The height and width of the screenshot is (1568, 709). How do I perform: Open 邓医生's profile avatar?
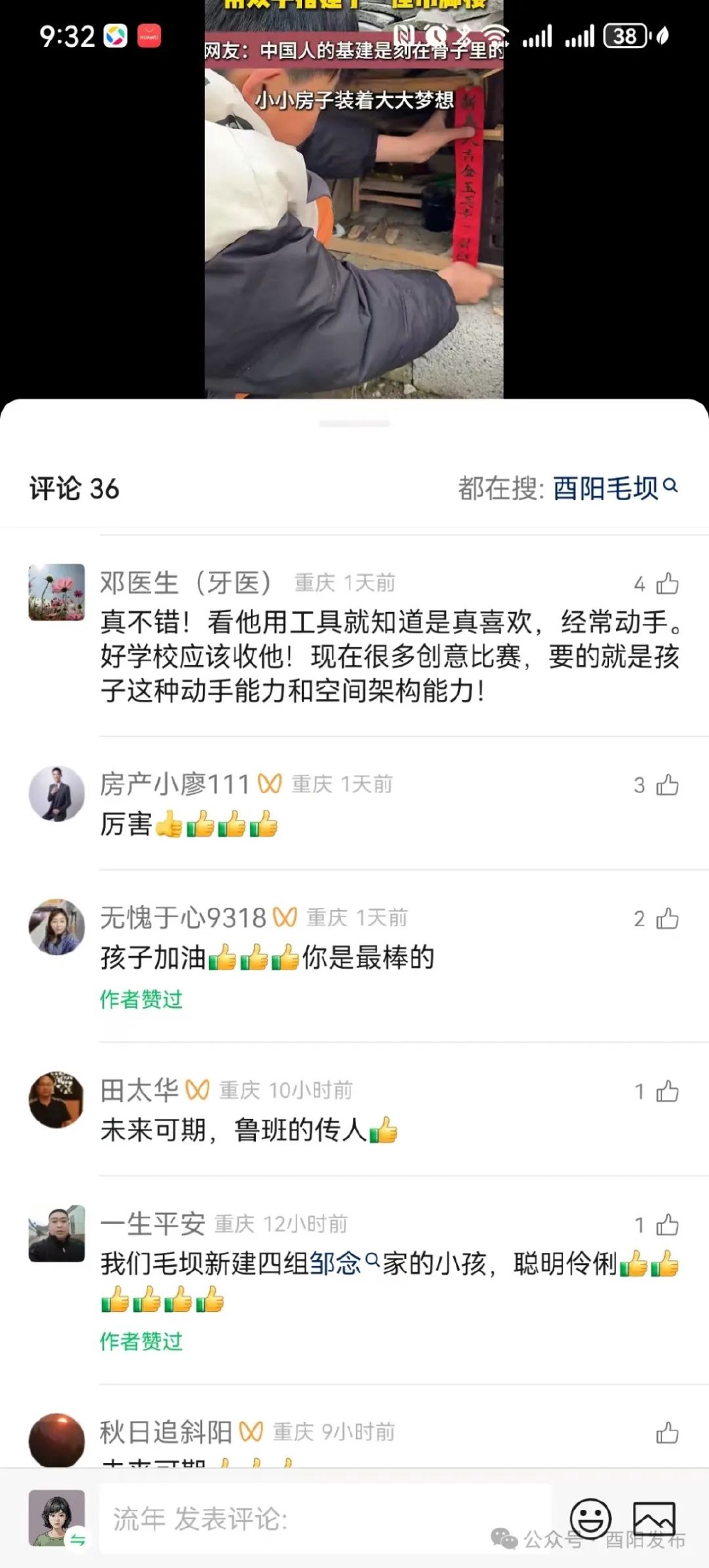coord(57,592)
